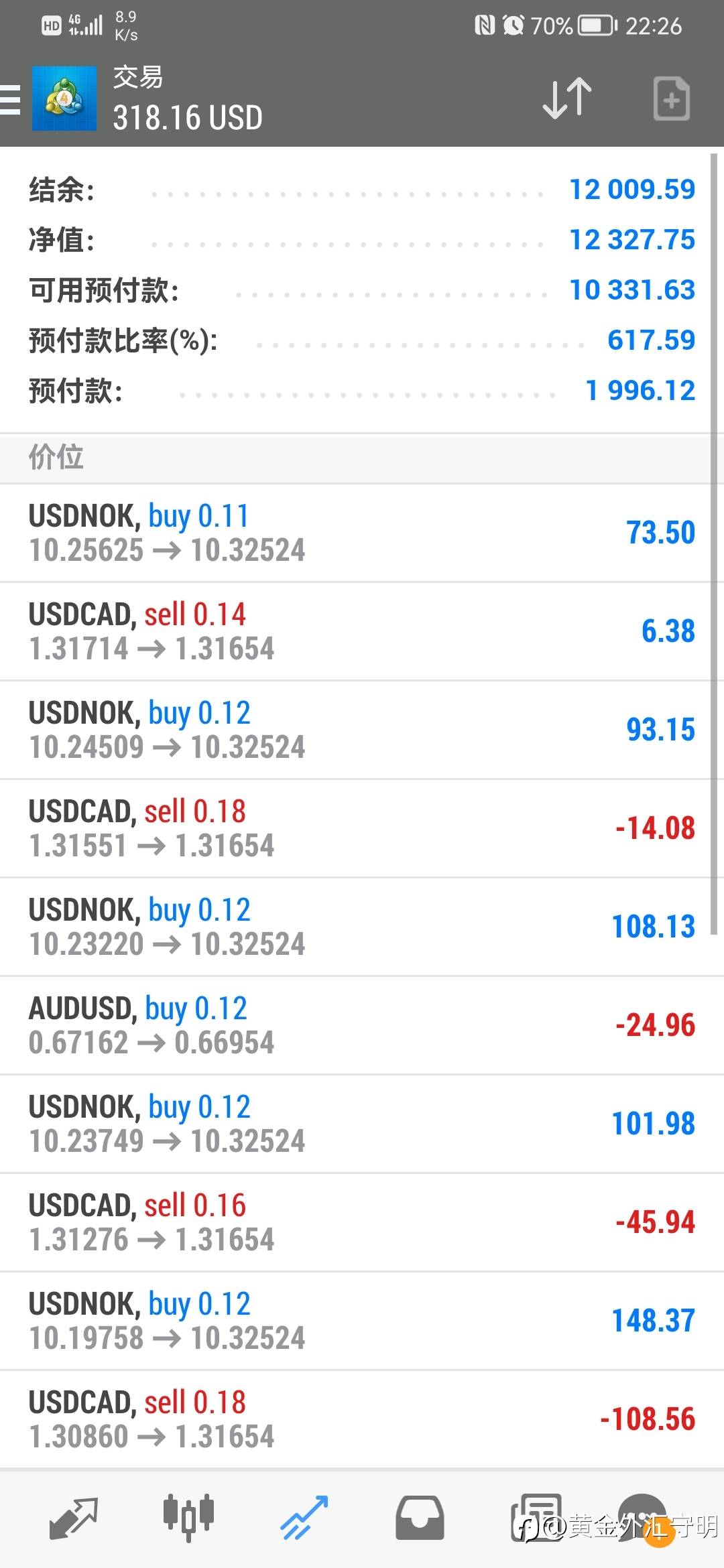Open USDNOK position with profit 101.98
Screen dimensions: 724x1568
coord(362,1124)
